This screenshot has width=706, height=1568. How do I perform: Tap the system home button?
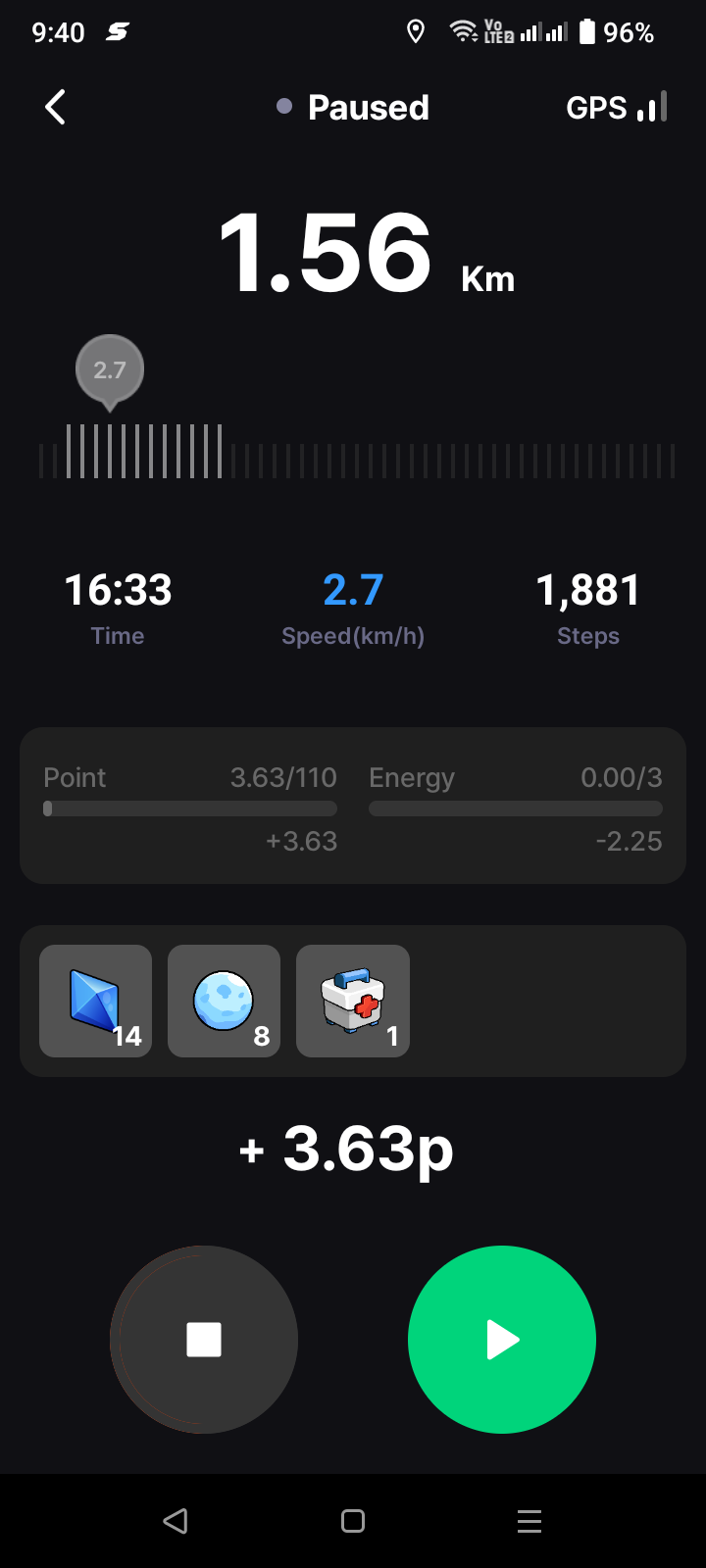coord(353,1521)
